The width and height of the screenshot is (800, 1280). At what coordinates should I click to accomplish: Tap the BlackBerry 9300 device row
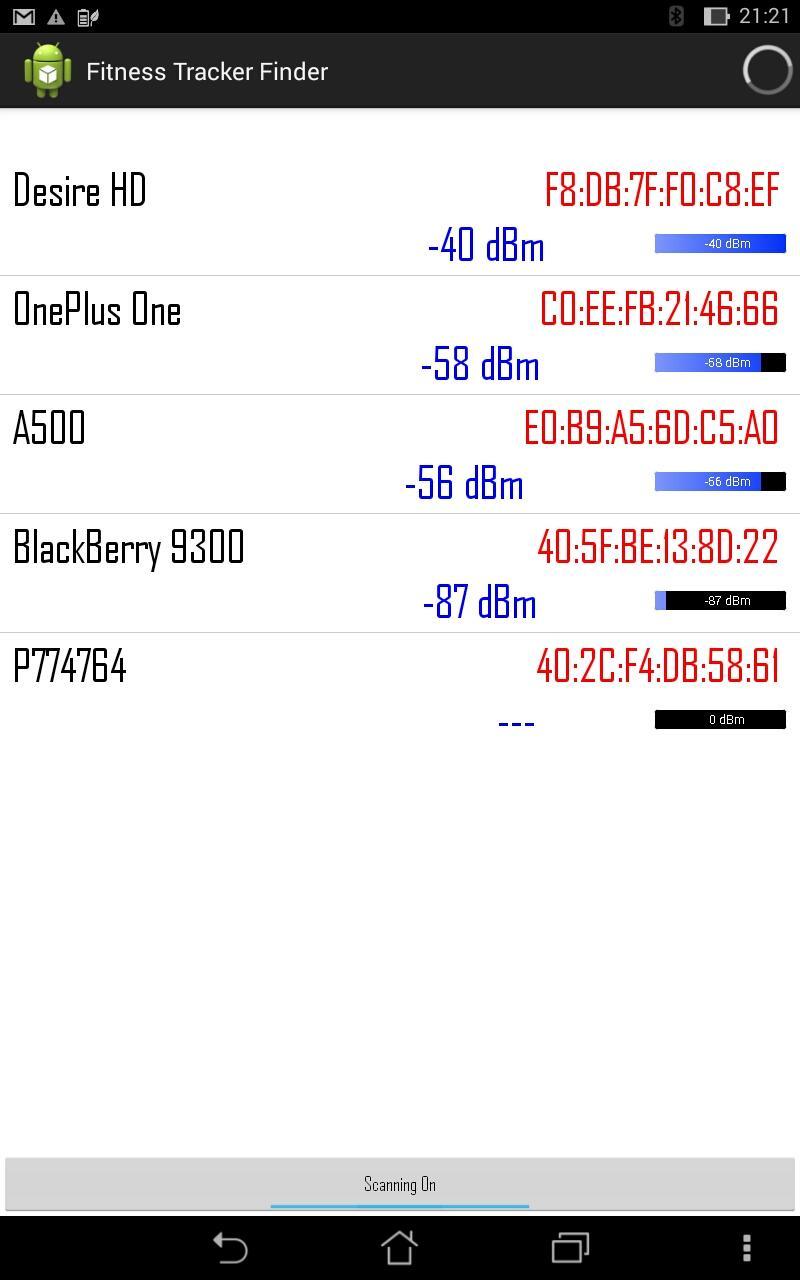(400, 573)
